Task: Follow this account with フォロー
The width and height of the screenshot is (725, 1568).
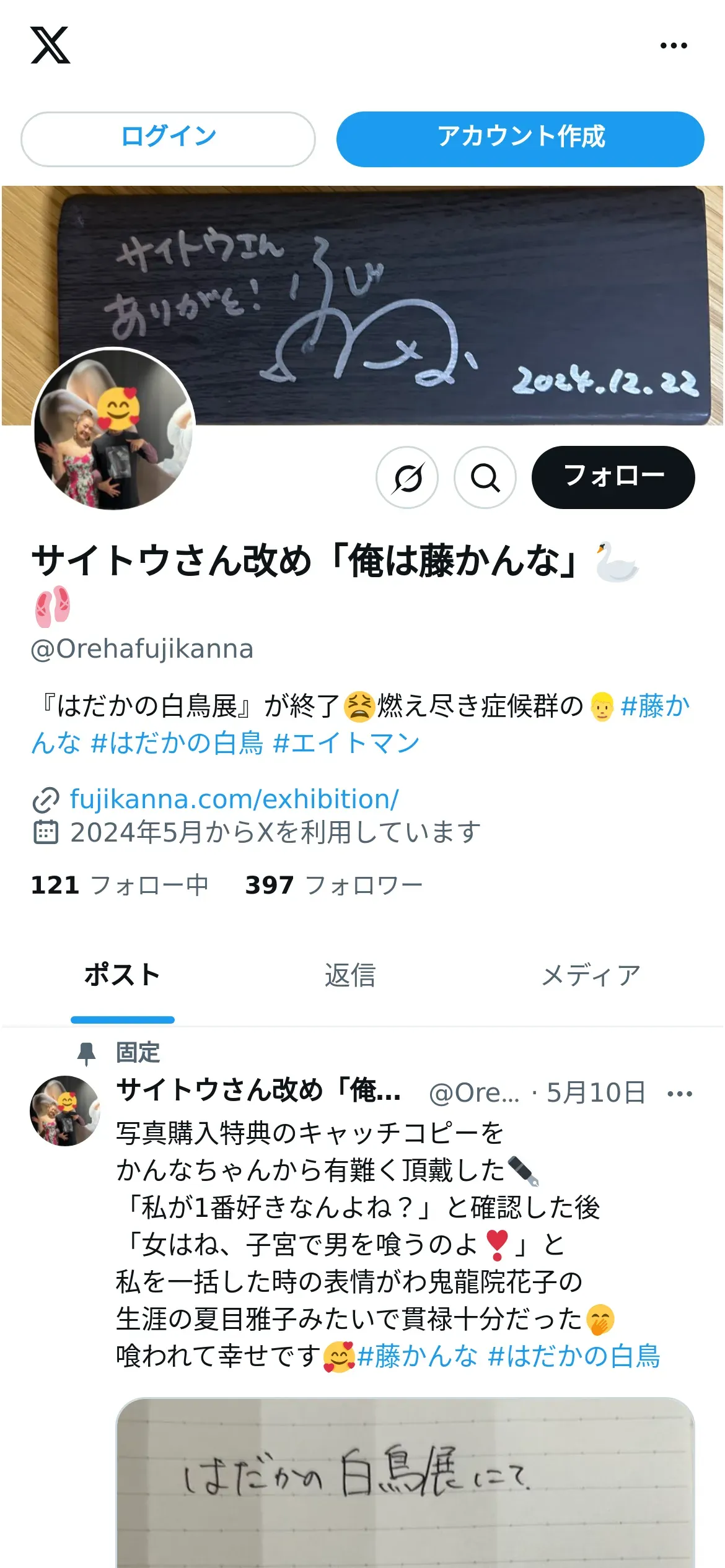Action: pos(613,477)
